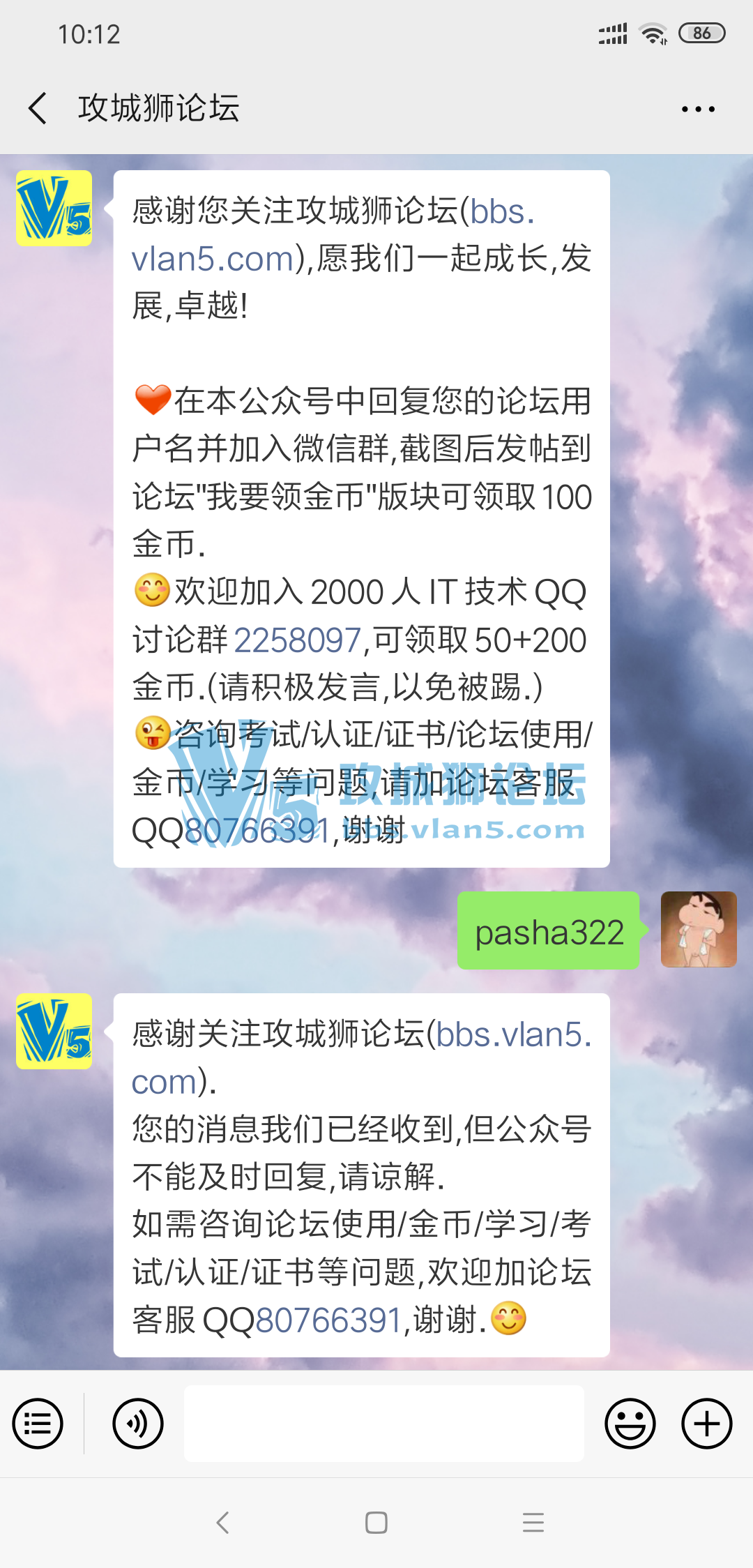753x1568 pixels.
Task: Open the plus attachment menu
Action: point(706,1424)
